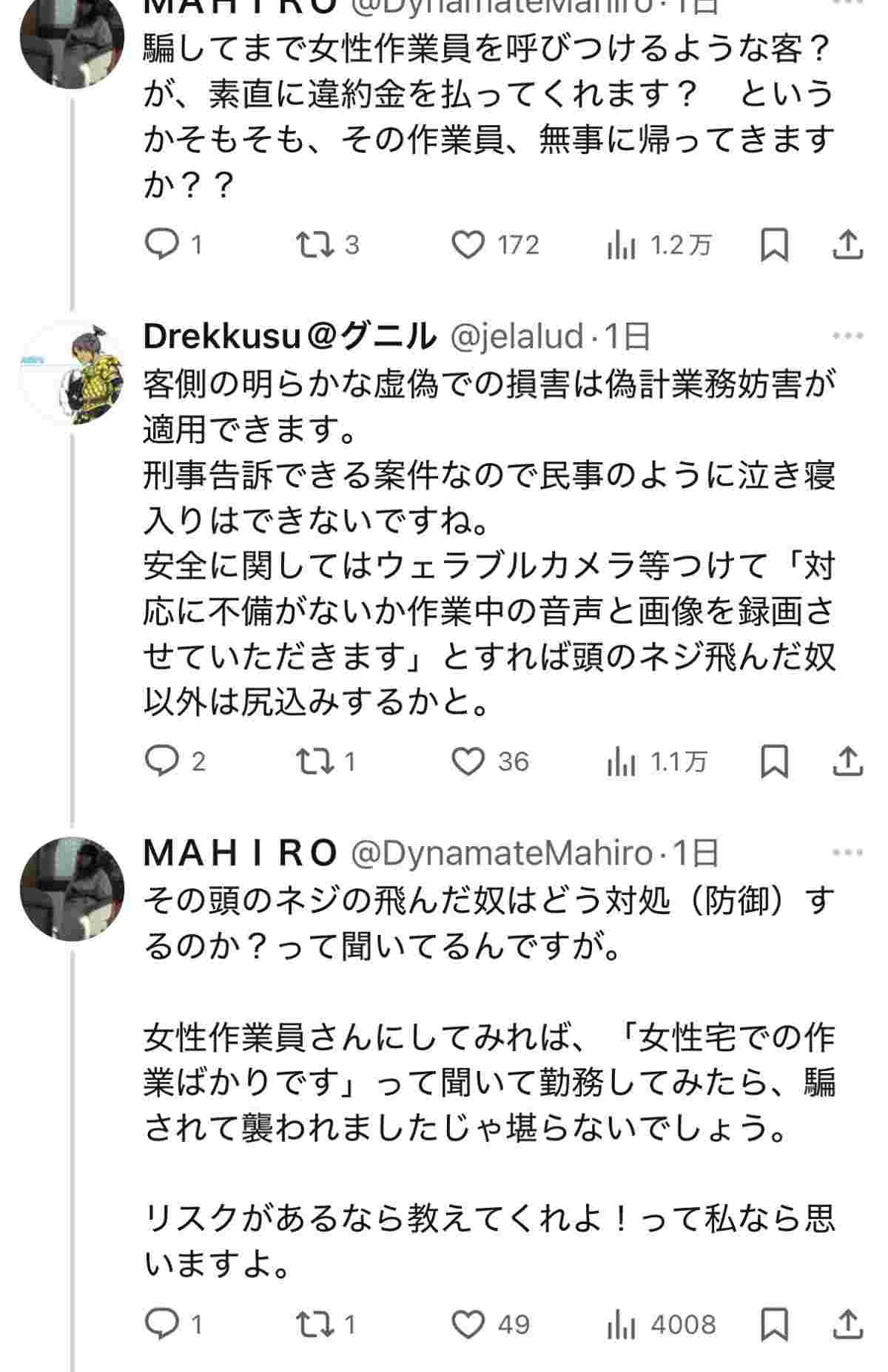View analytics of tweet with 1.1万 views
Image resolution: width=888 pixels, height=1372 pixels.
click(622, 762)
